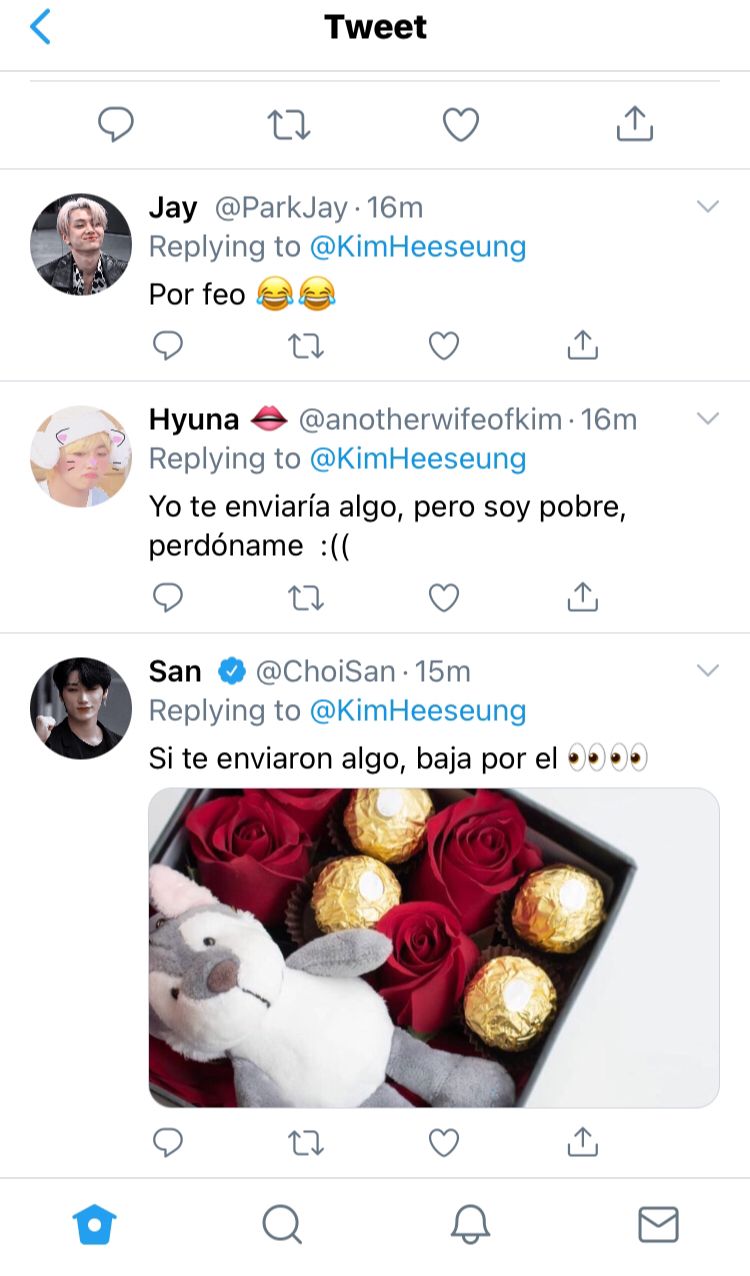Image resolution: width=750 pixels, height=1276 pixels.
Task: Go to the Home tab
Action: [95, 1224]
